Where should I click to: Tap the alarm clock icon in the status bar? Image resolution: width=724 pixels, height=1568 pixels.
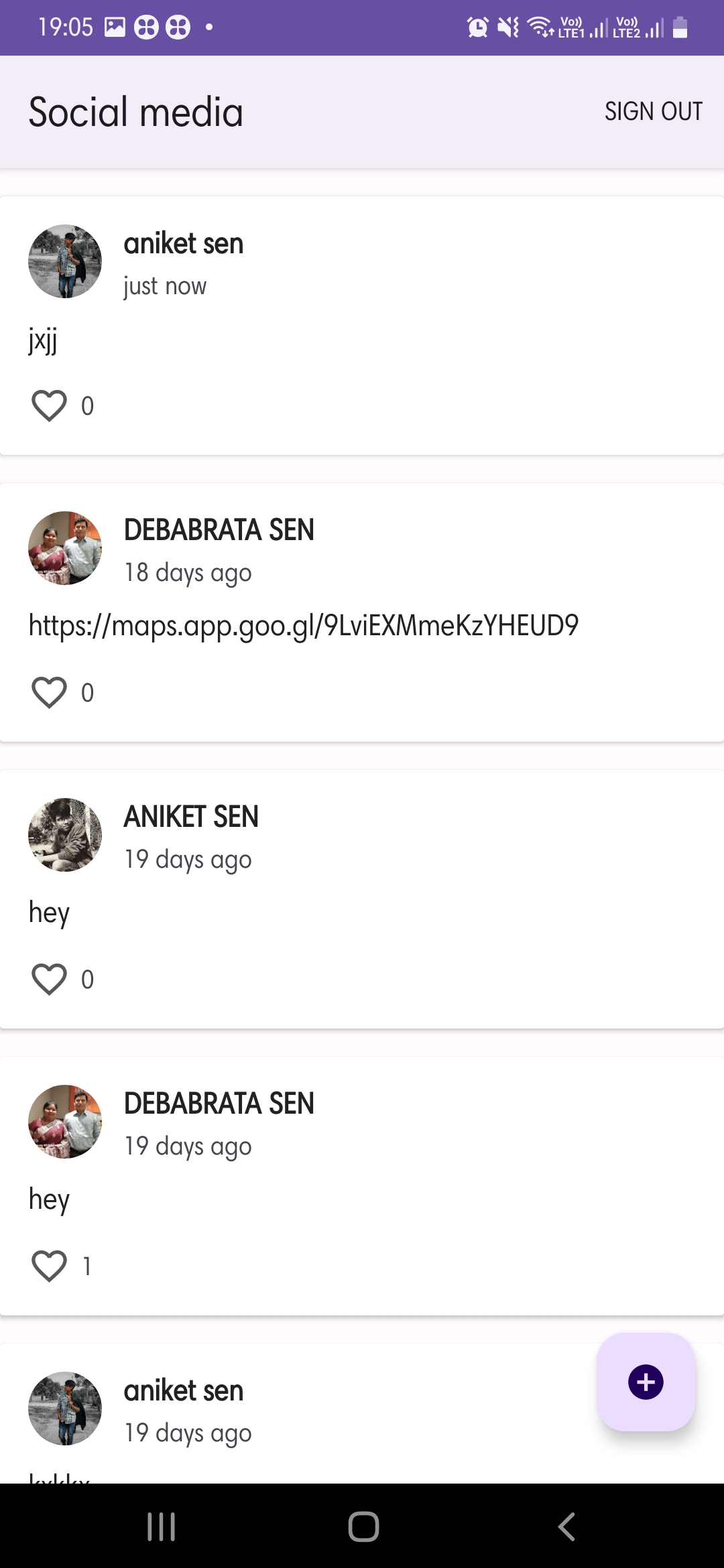[x=477, y=27]
